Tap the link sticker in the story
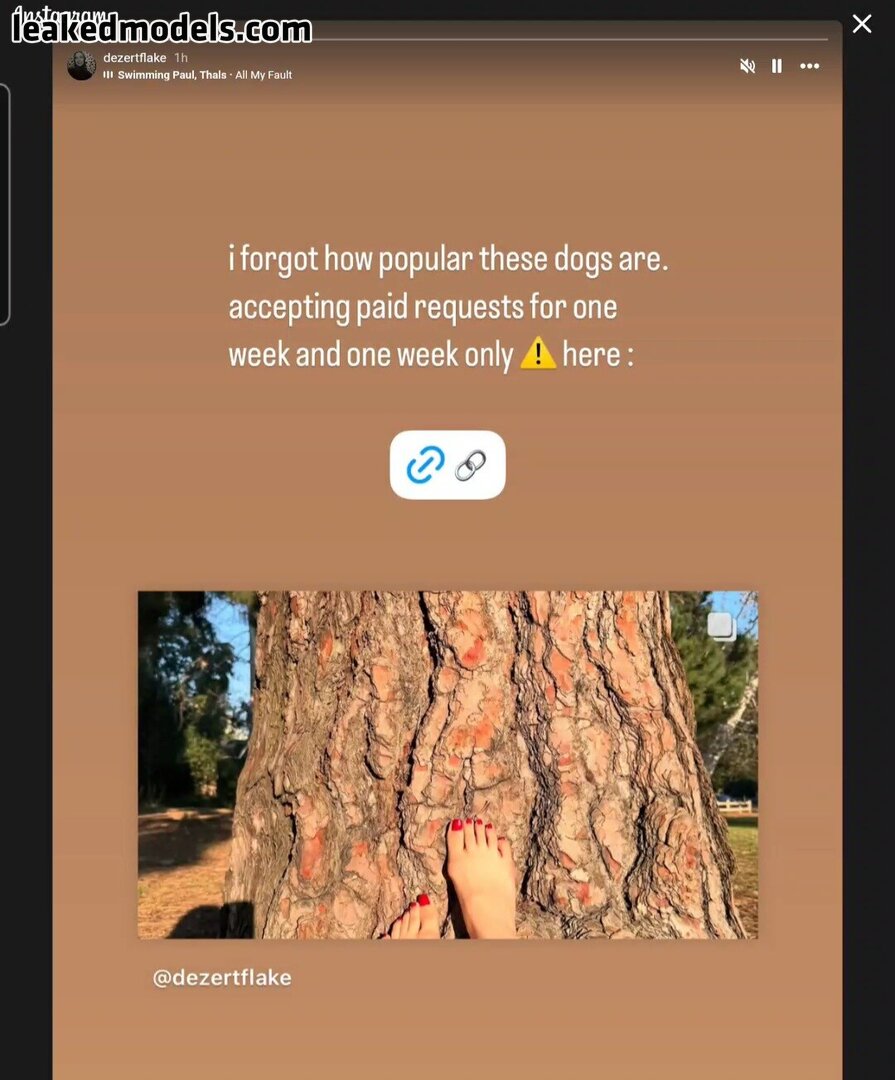 click(447, 465)
